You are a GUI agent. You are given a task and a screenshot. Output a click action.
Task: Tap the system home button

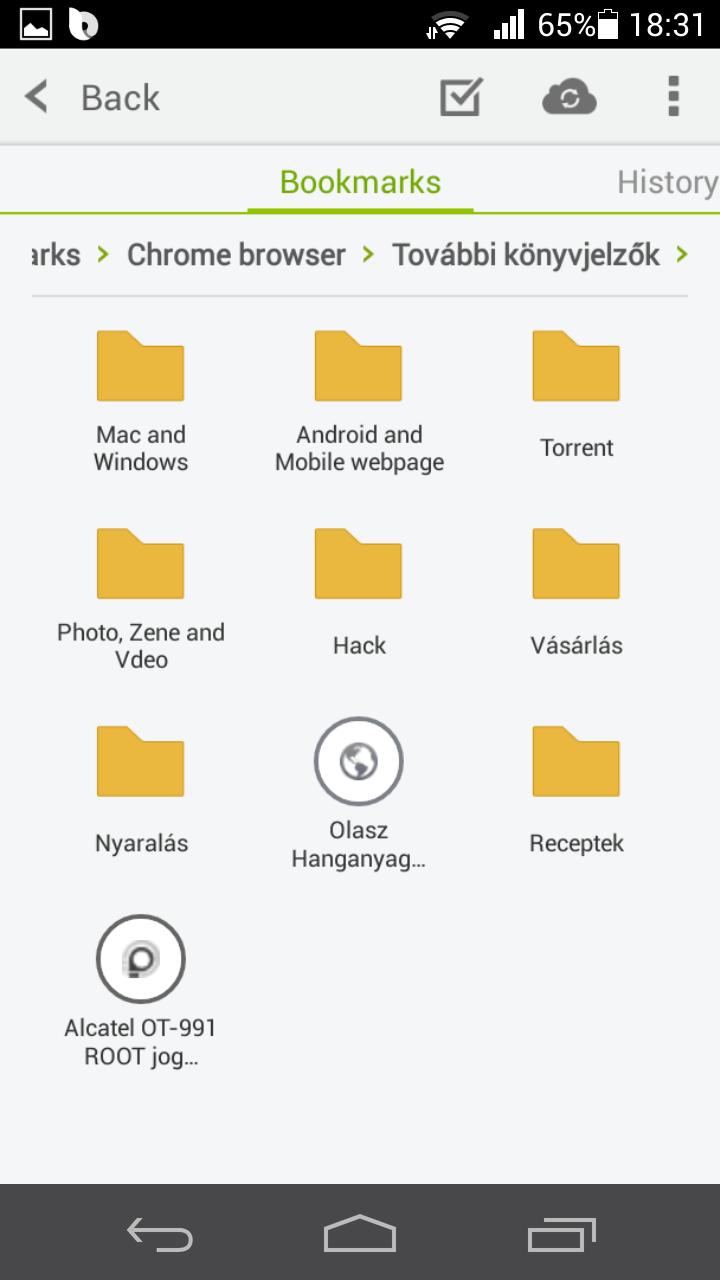coord(360,1233)
